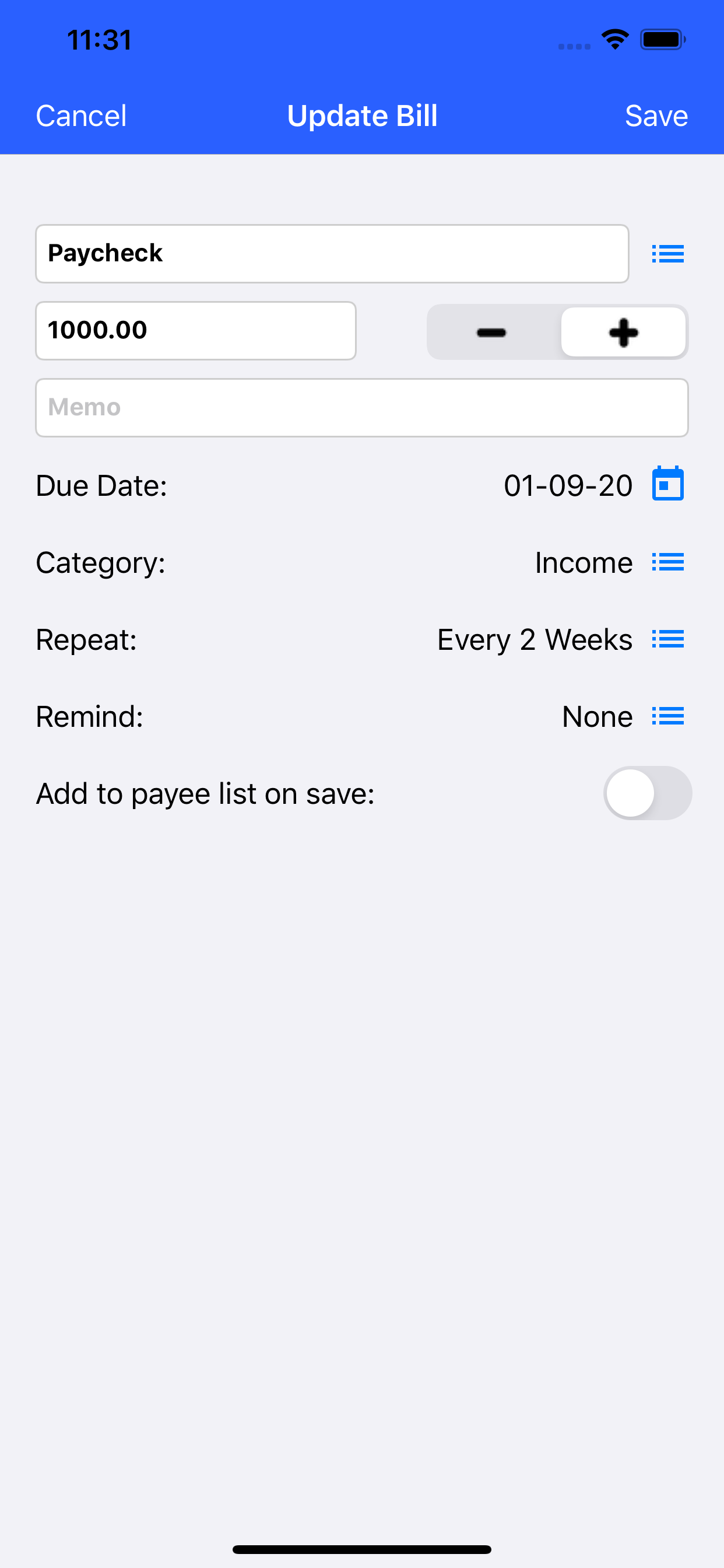Open the due date calendar picker
The height and width of the screenshot is (1568, 724).
pyautogui.click(x=667, y=484)
